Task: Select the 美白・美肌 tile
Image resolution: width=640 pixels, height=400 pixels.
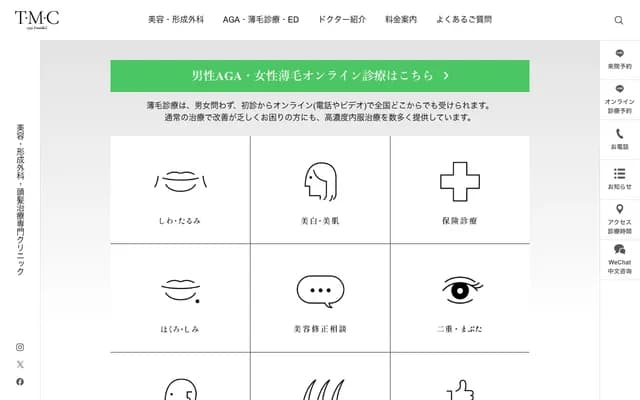Action: point(320,189)
